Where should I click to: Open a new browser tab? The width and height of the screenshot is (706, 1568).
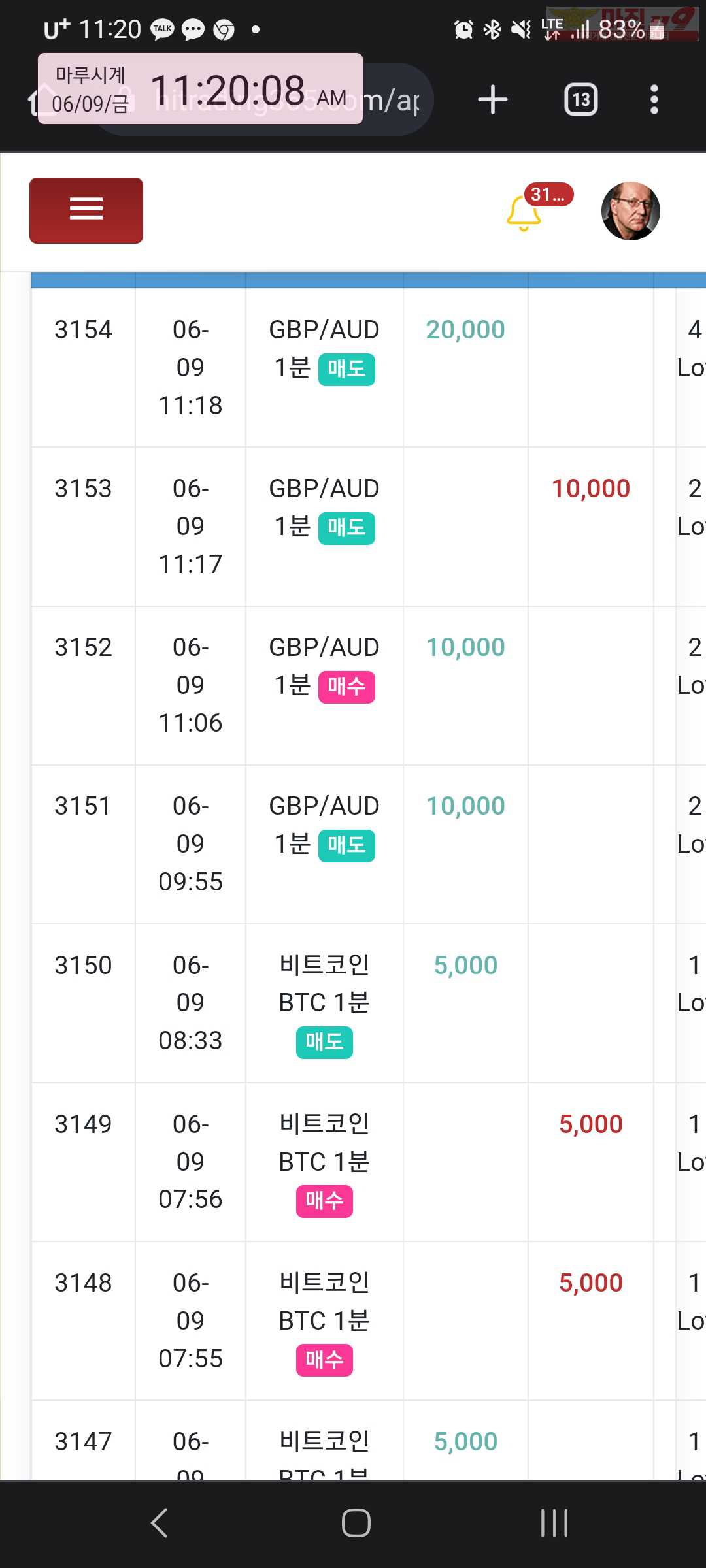493,100
